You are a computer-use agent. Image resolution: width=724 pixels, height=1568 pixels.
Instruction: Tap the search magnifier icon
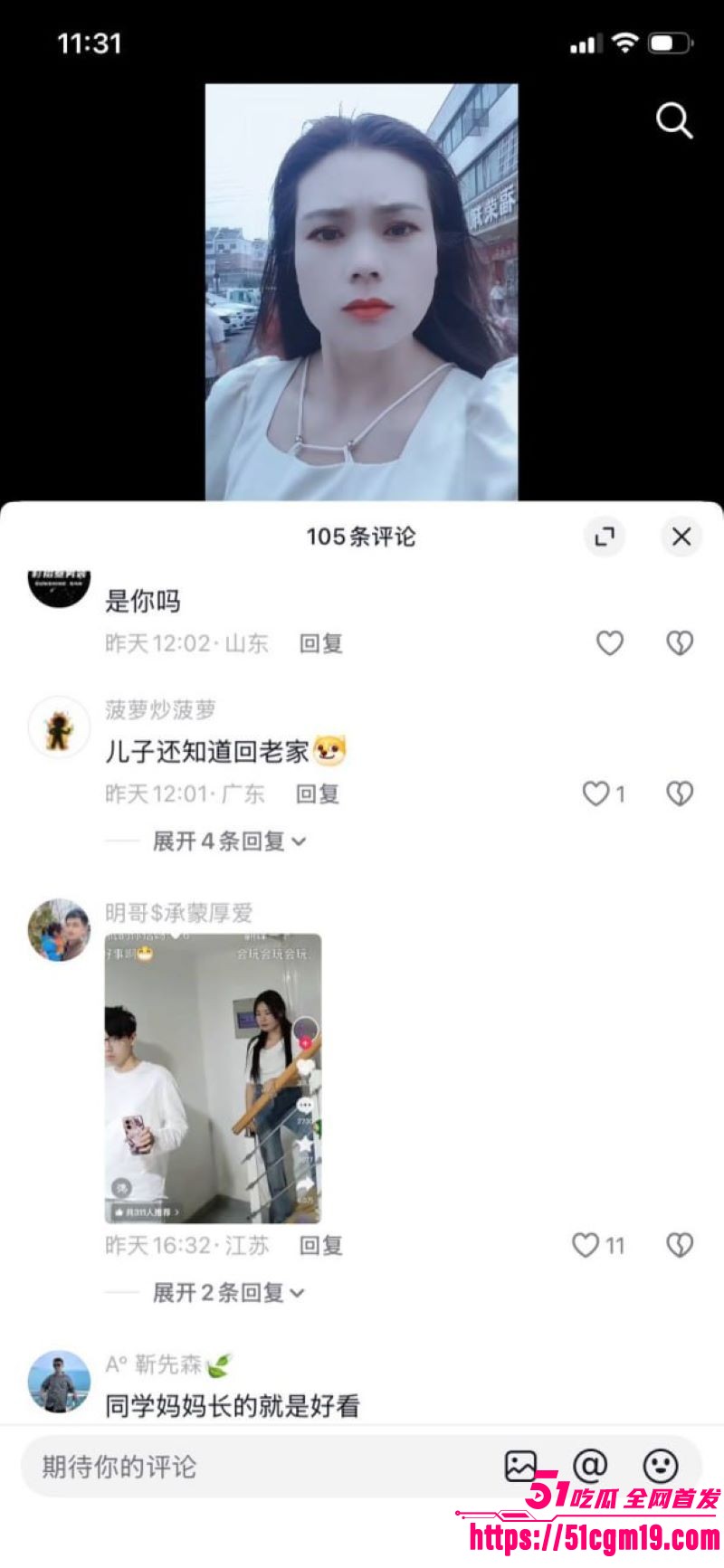pyautogui.click(x=673, y=121)
